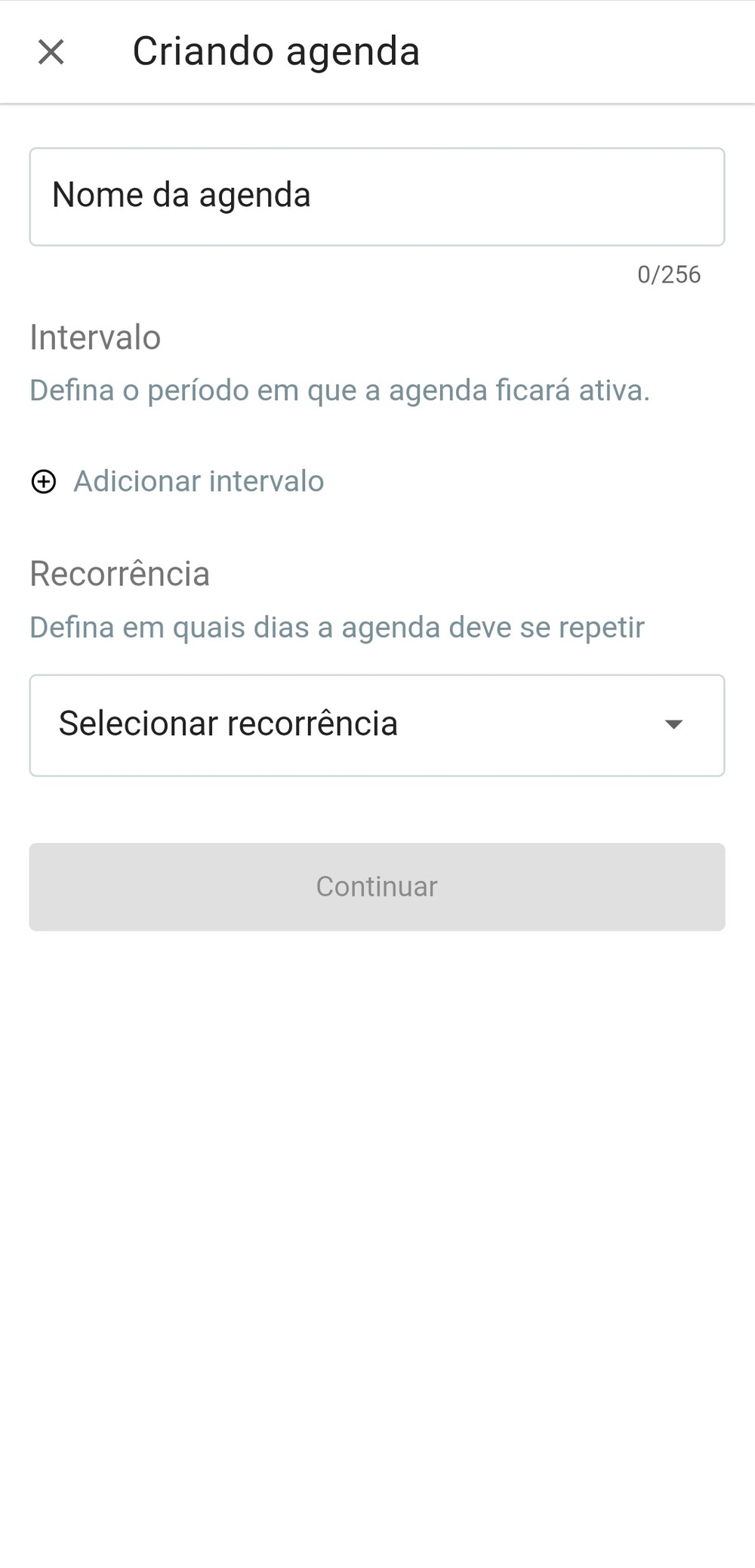The image size is (755, 1568).
Task: Expand the Selecionar recorrência dropdown
Action: coord(377,725)
